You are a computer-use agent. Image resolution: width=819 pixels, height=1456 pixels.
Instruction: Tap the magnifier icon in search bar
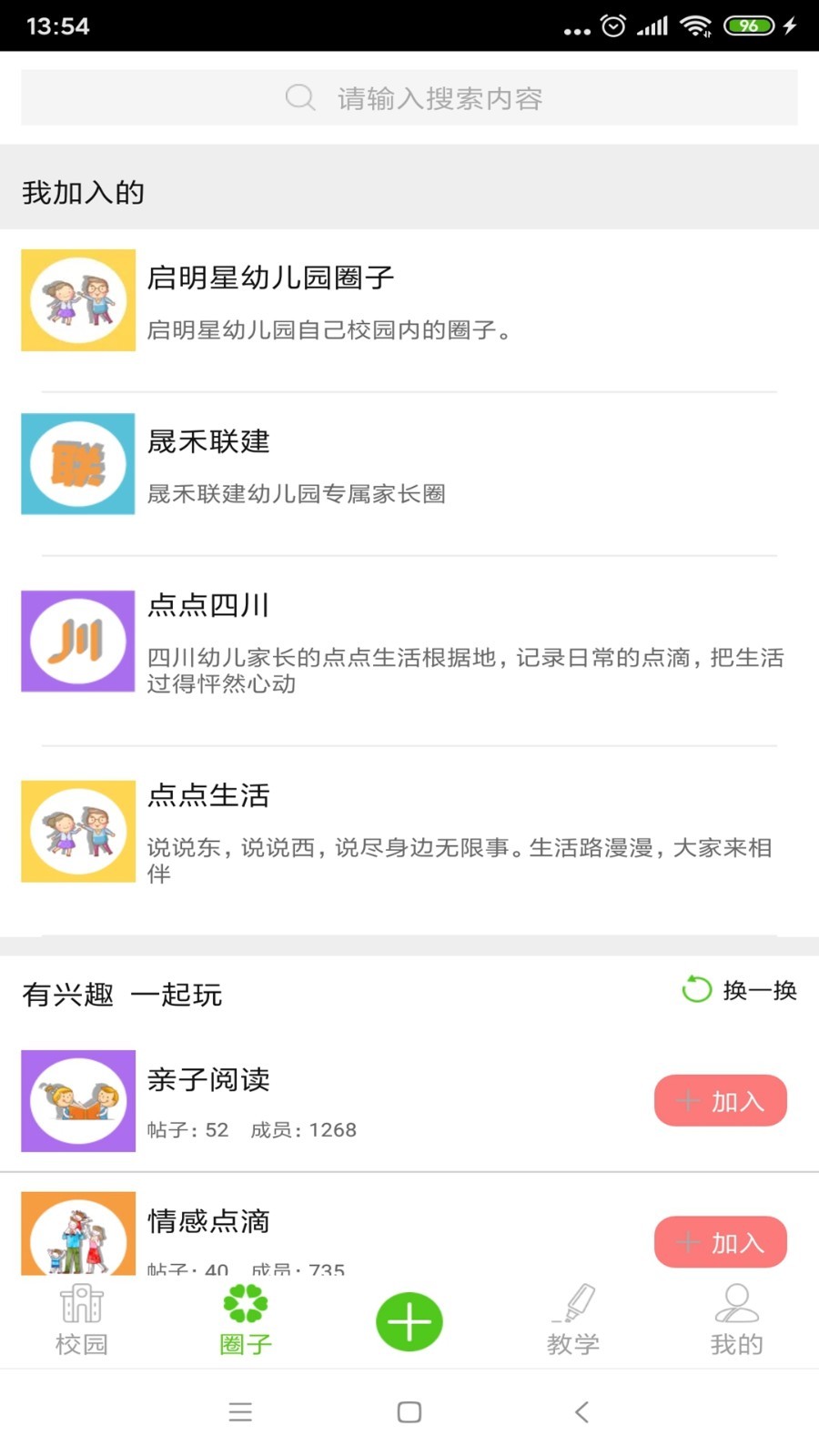(299, 97)
